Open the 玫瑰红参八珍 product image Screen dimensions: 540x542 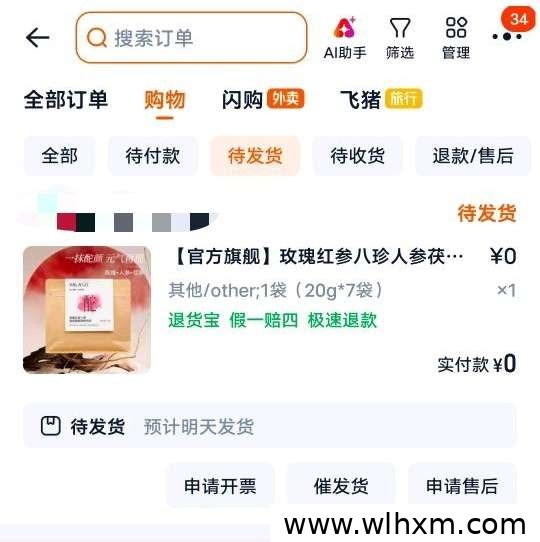[87, 310]
